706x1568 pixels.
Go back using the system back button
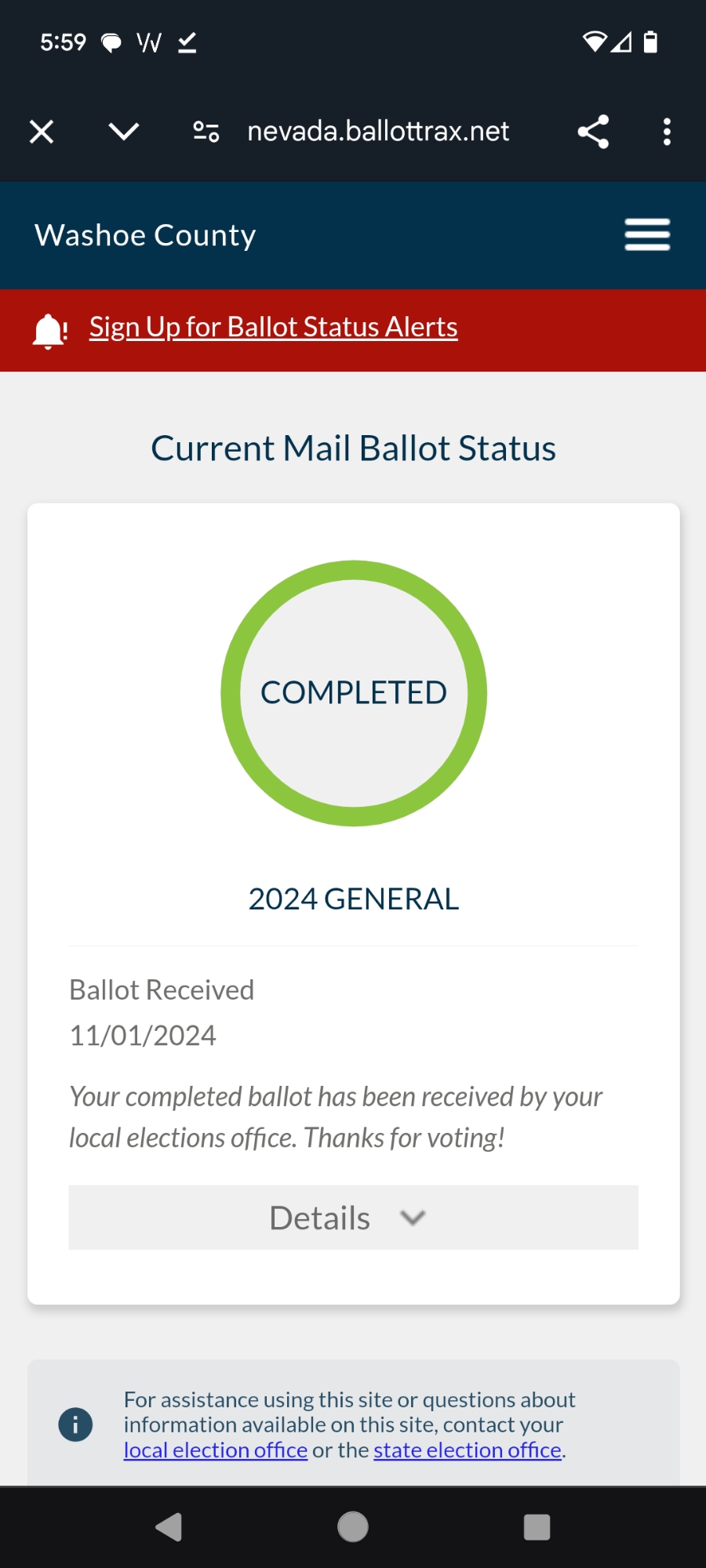[x=169, y=1526]
